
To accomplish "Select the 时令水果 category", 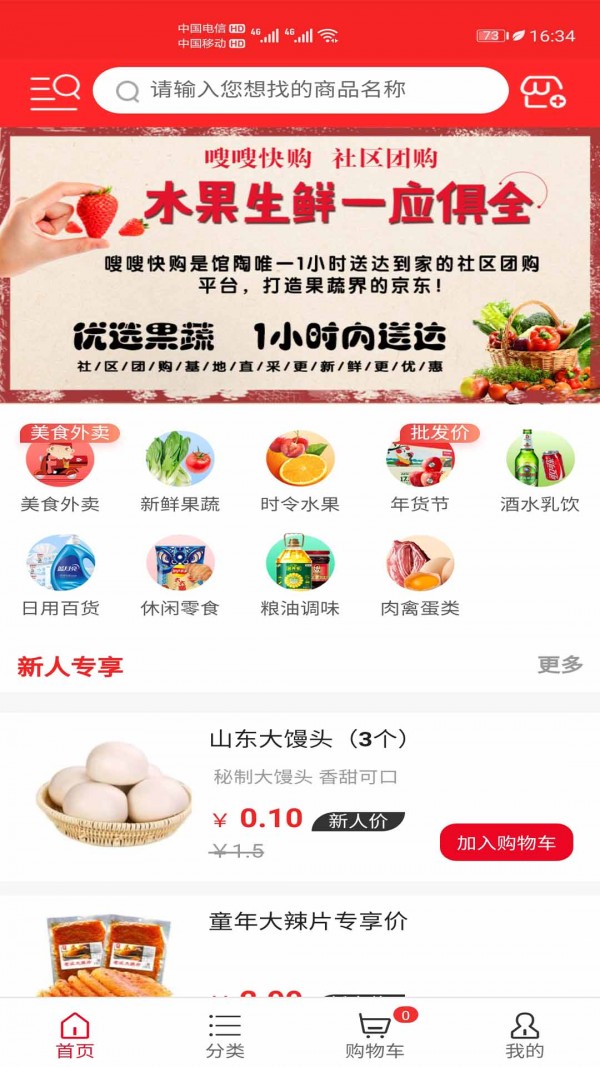I will [x=300, y=468].
